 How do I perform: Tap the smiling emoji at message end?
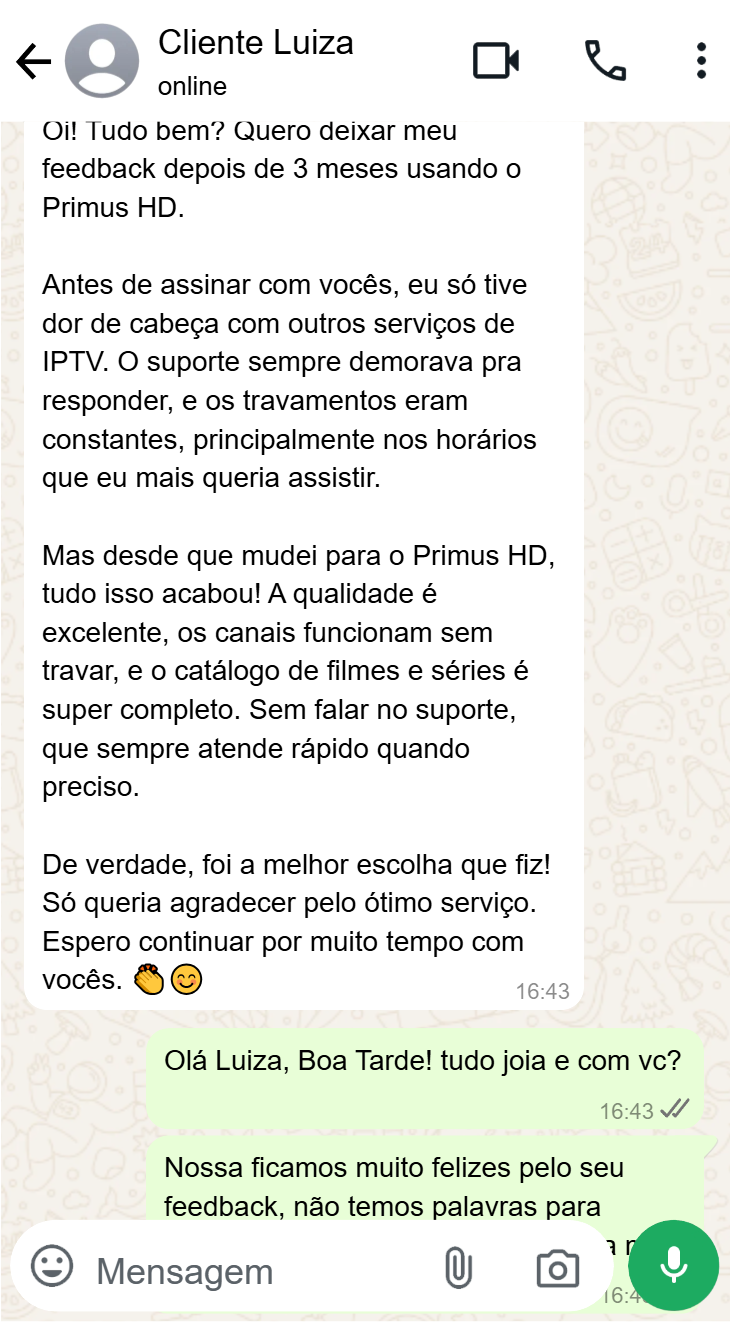click(x=188, y=979)
